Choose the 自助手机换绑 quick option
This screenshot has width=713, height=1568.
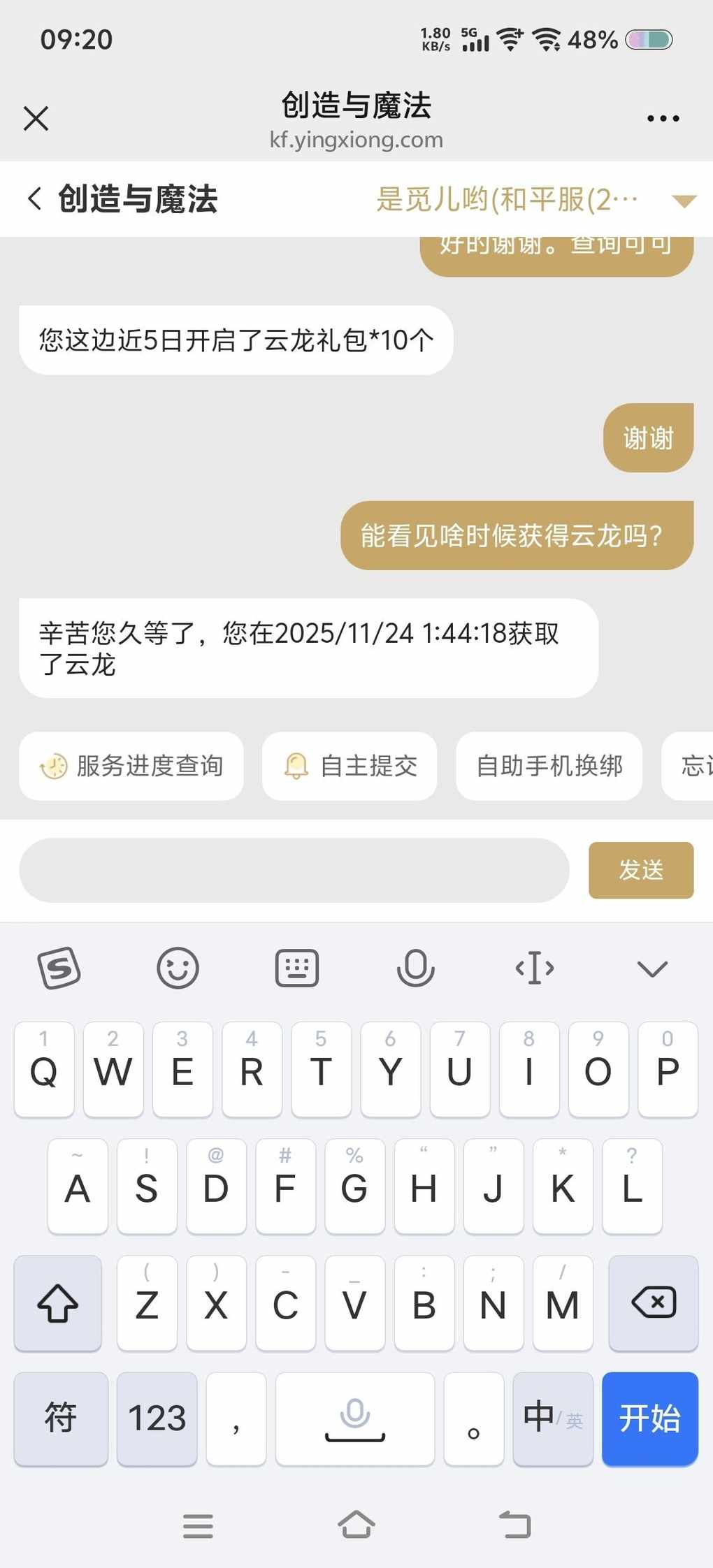(549, 766)
